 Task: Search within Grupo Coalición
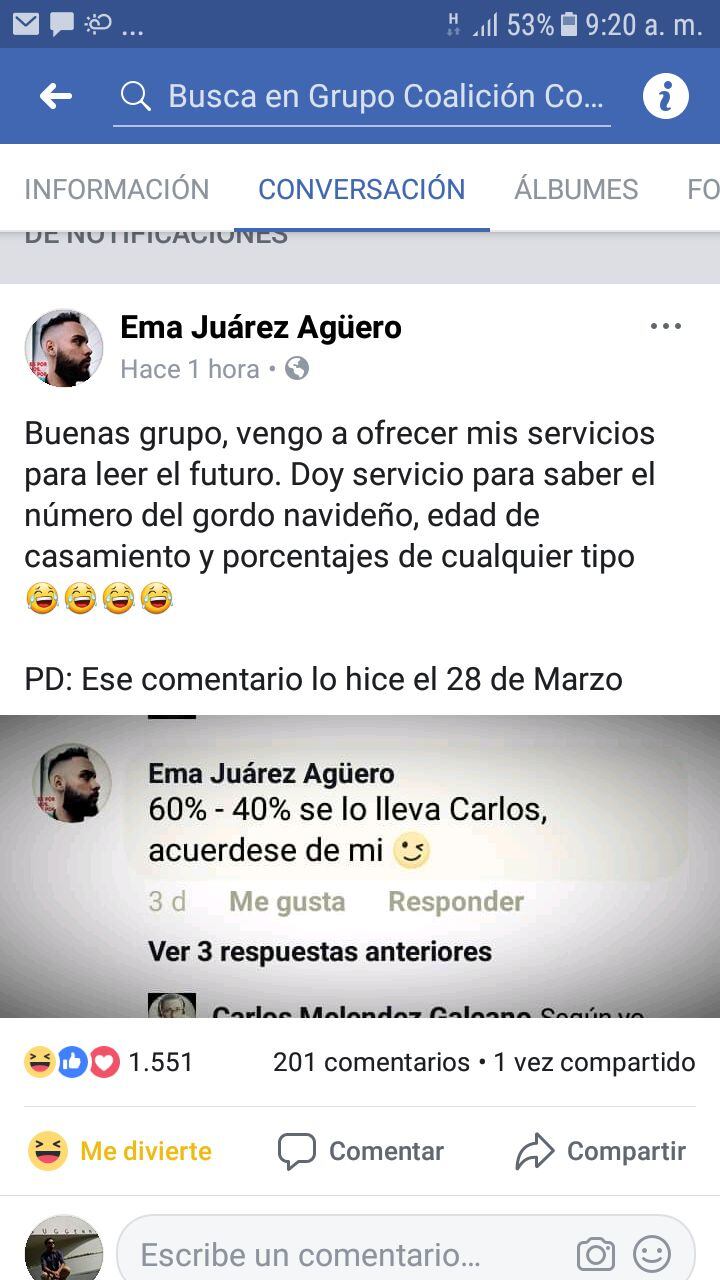(x=385, y=96)
